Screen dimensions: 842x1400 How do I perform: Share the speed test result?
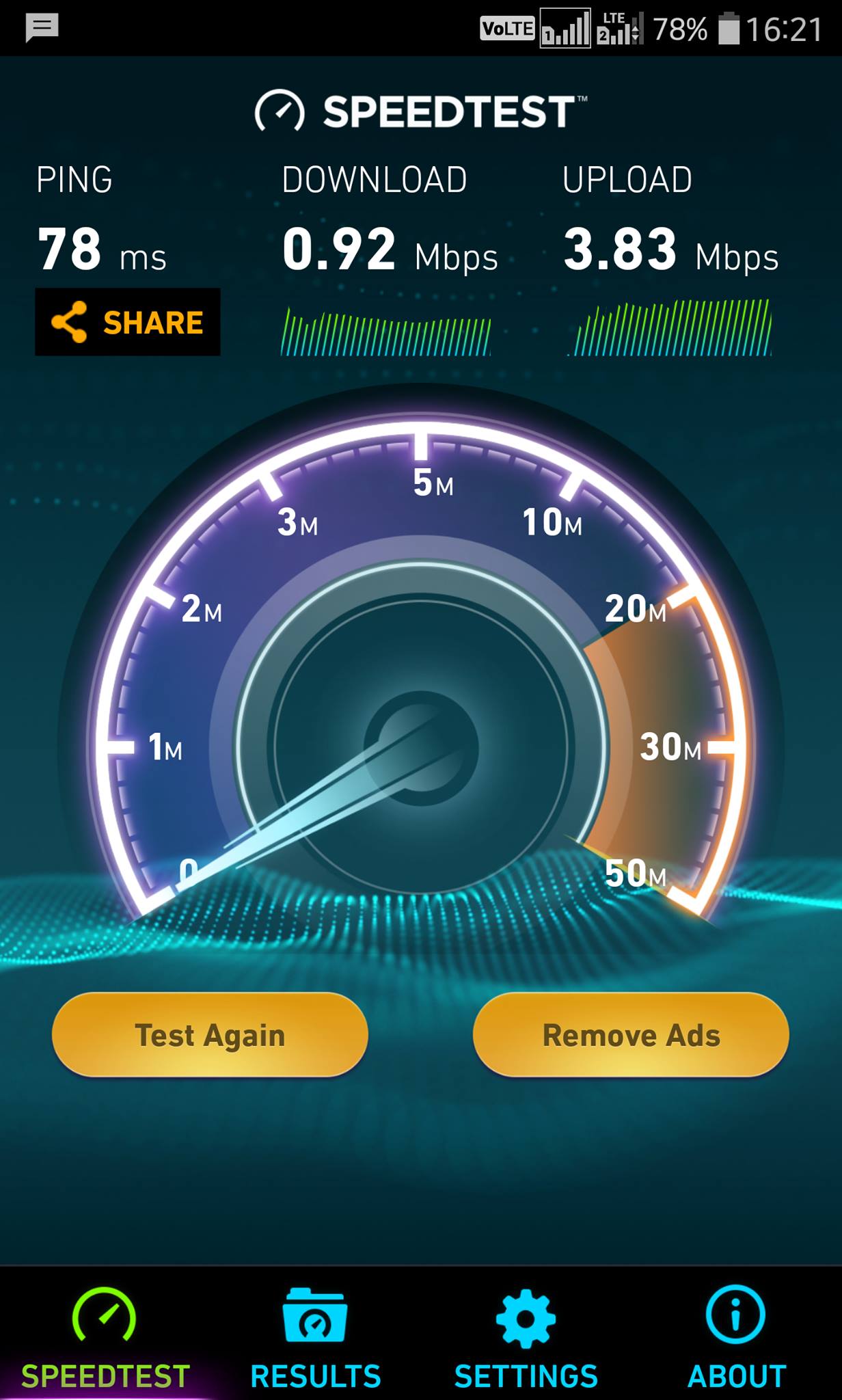click(128, 322)
